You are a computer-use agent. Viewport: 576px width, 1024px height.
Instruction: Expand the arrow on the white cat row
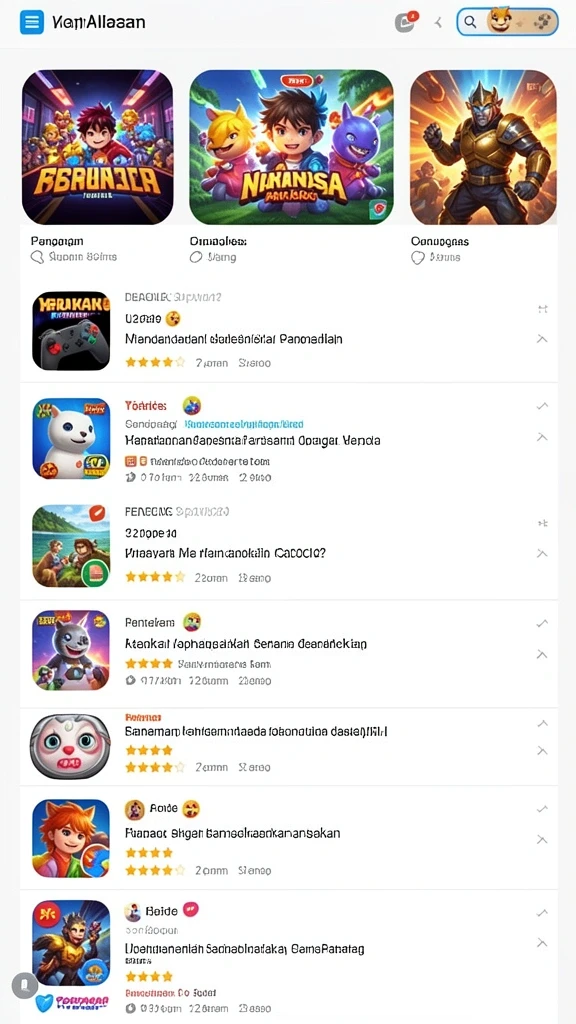pyautogui.click(x=541, y=437)
